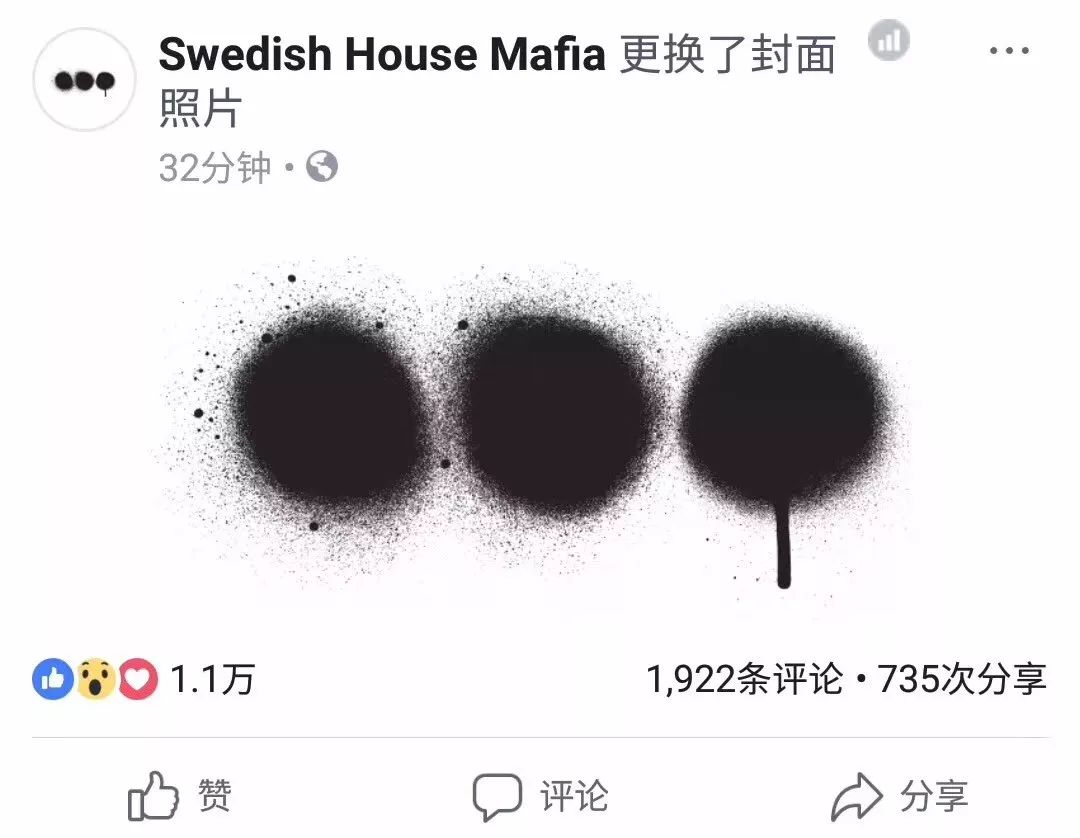Open Swedish House Mafia's profile picture
Image resolution: width=1080 pixels, height=838 pixels.
pos(84,80)
